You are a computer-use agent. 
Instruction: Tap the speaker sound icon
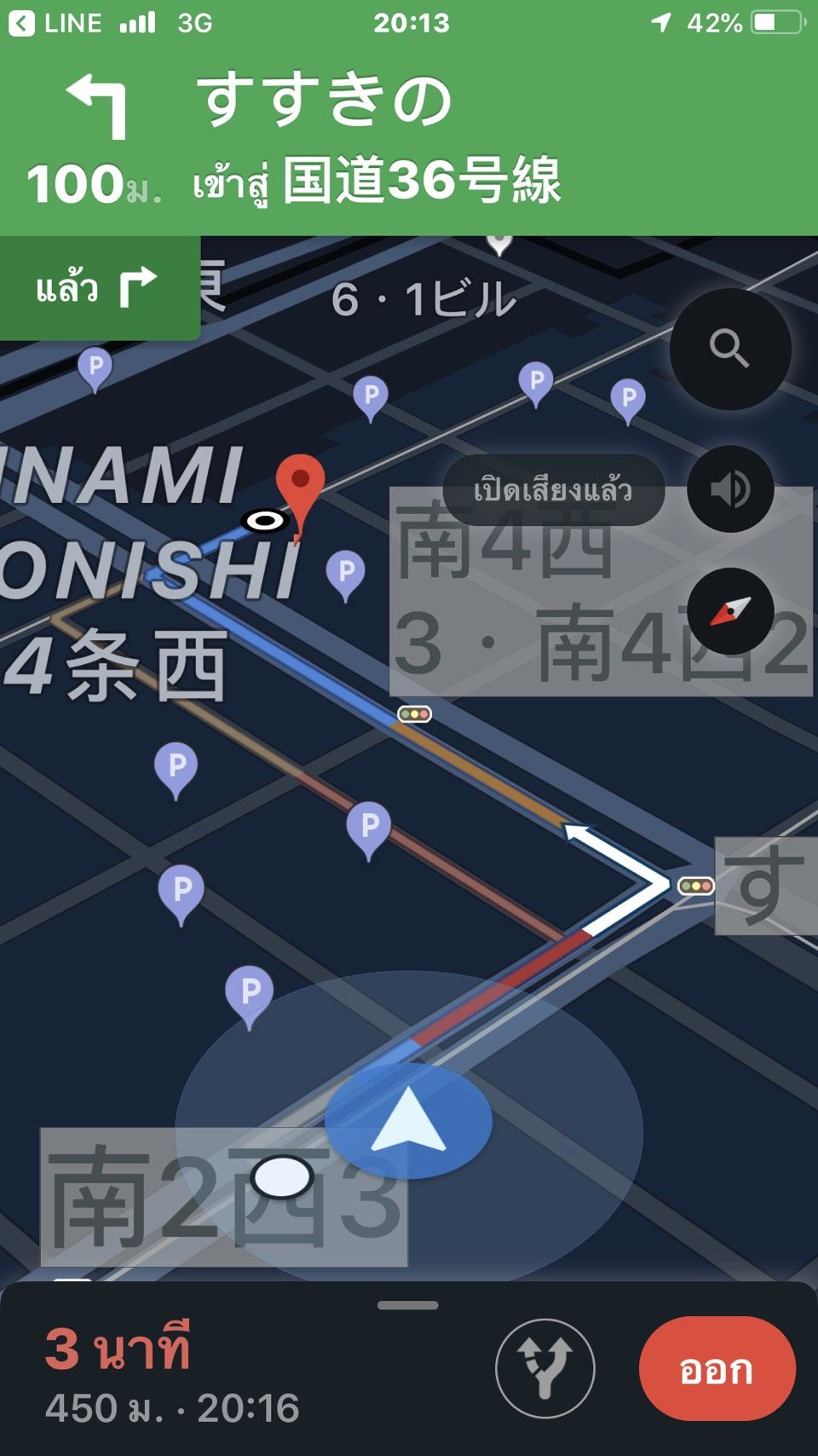[730, 489]
